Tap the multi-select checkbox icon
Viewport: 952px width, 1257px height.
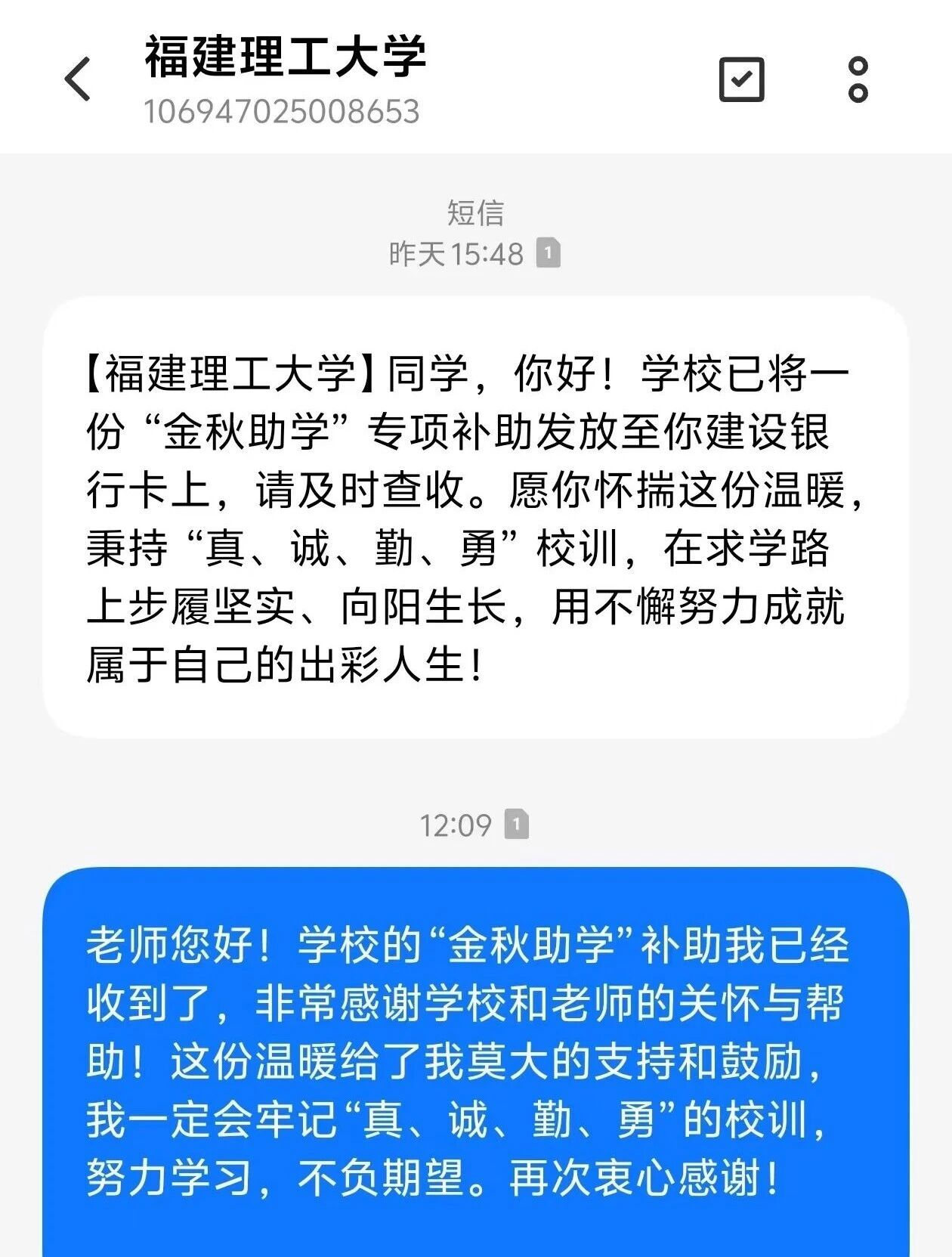pos(741,79)
